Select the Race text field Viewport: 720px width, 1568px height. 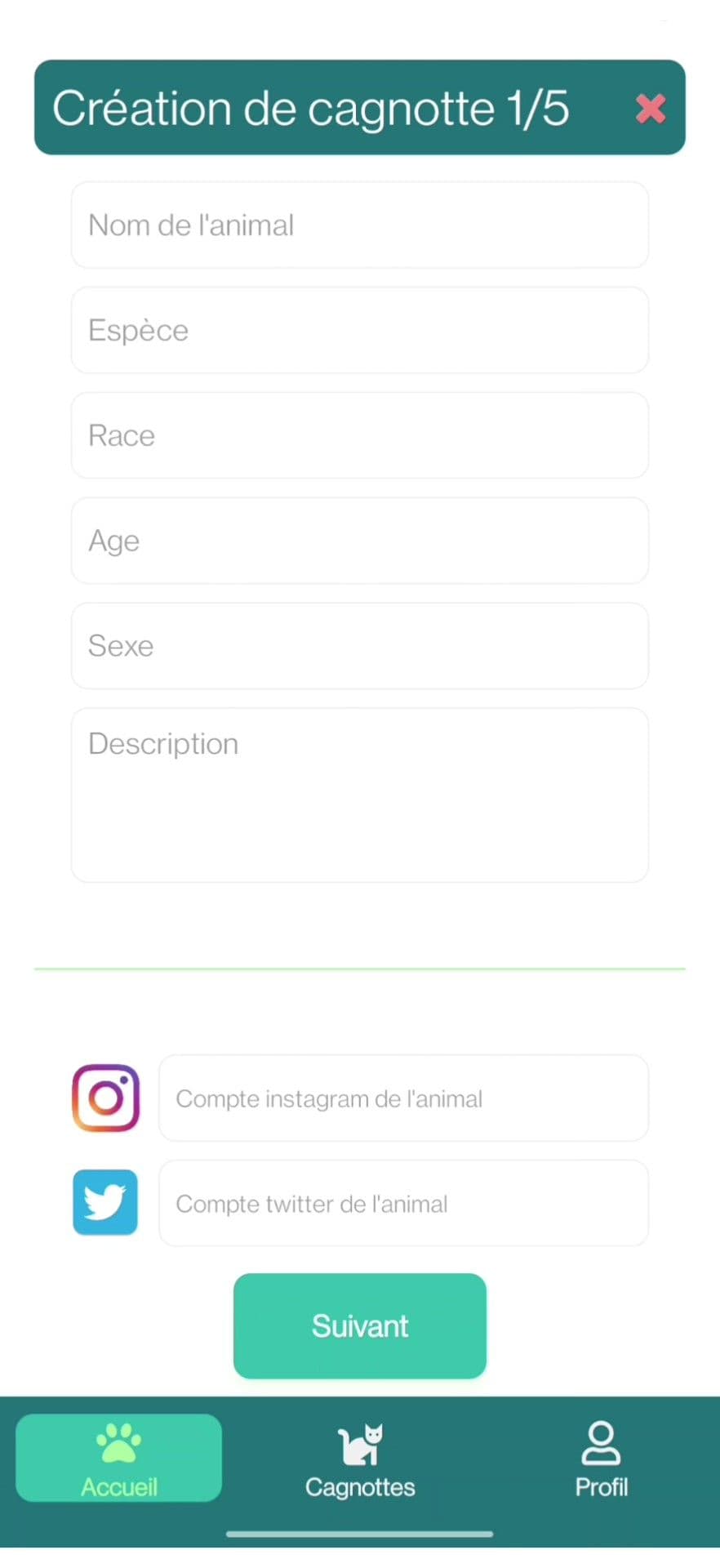point(360,435)
